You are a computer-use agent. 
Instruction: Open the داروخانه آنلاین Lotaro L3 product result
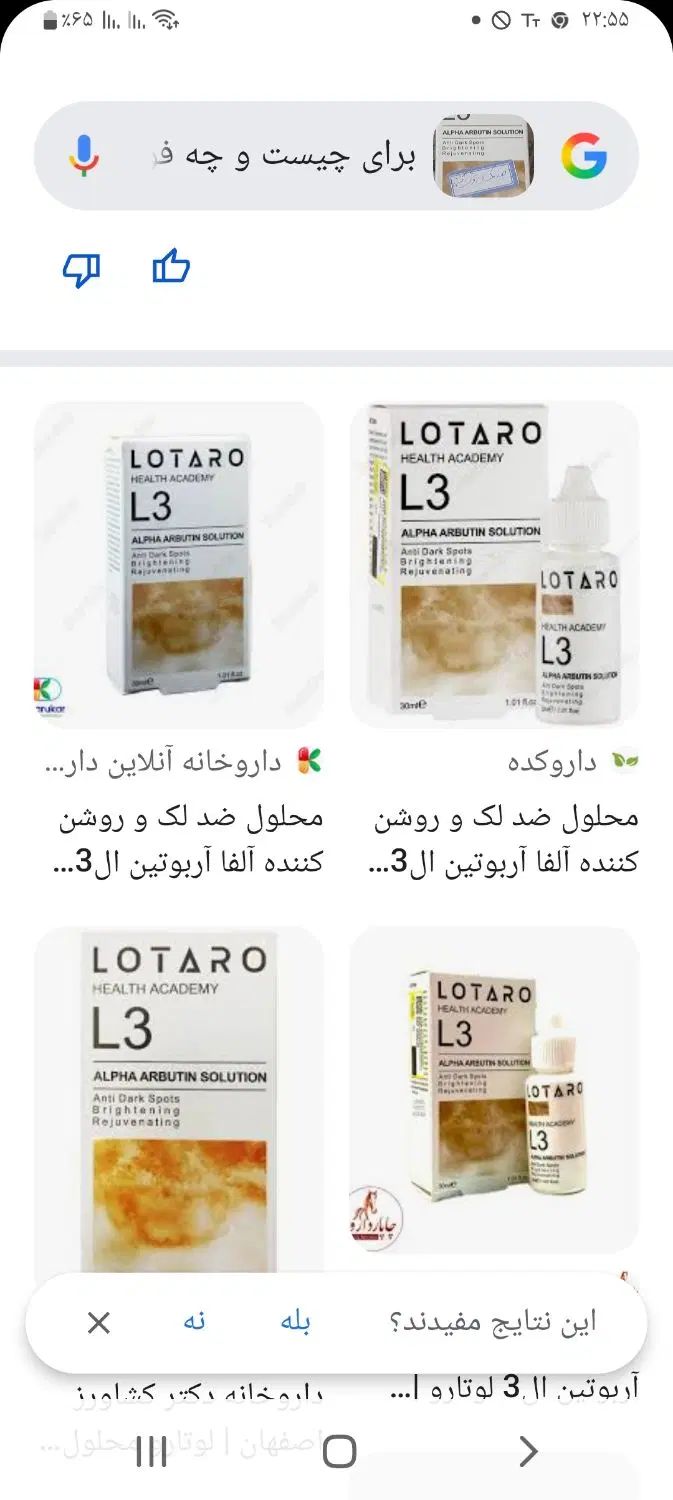(x=179, y=565)
